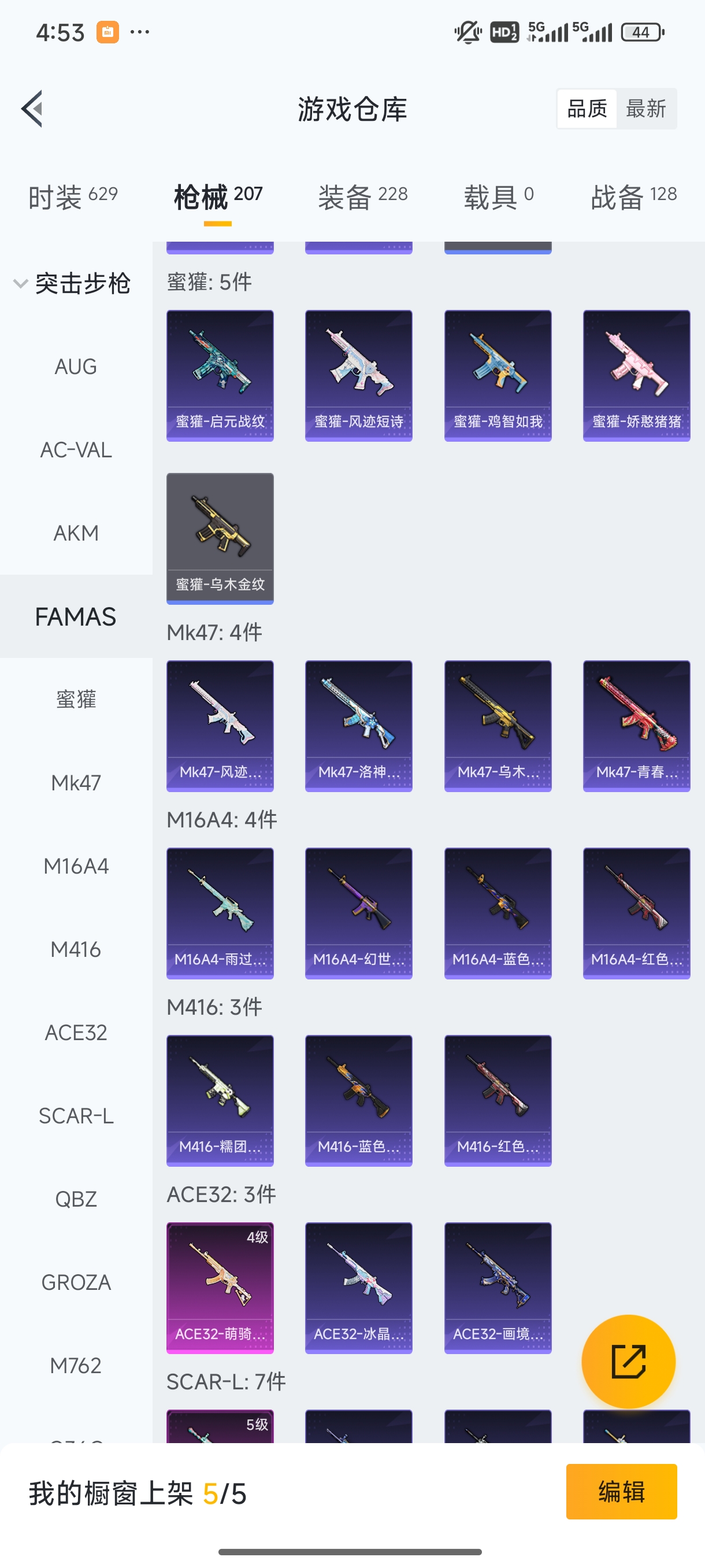Open the Mk47-洛神 skin tile

(358, 726)
